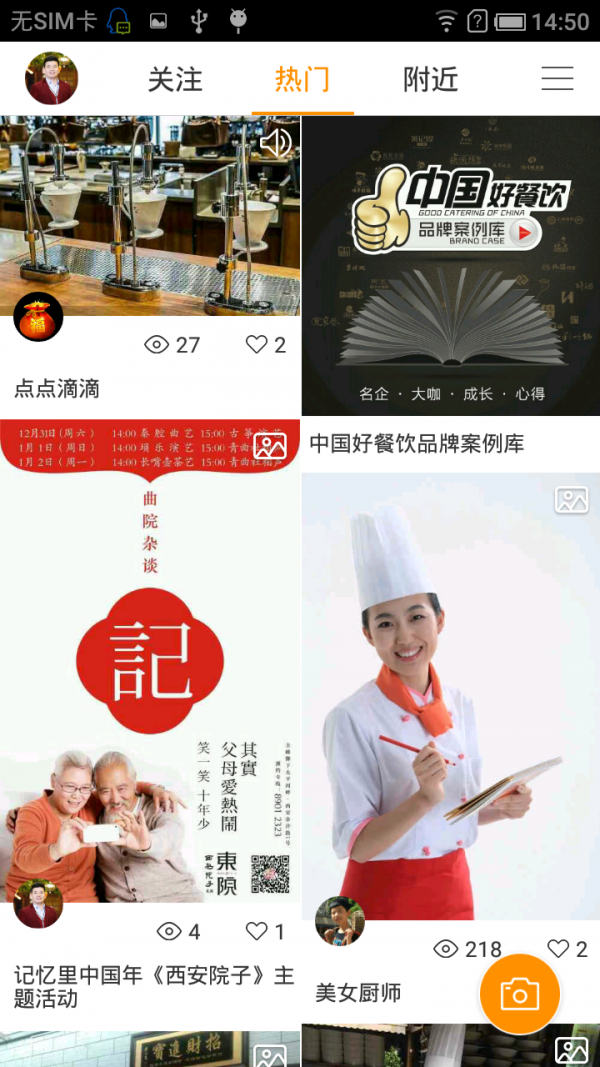Open the hamburger menu
Screen dimensions: 600x1067
tap(557, 79)
